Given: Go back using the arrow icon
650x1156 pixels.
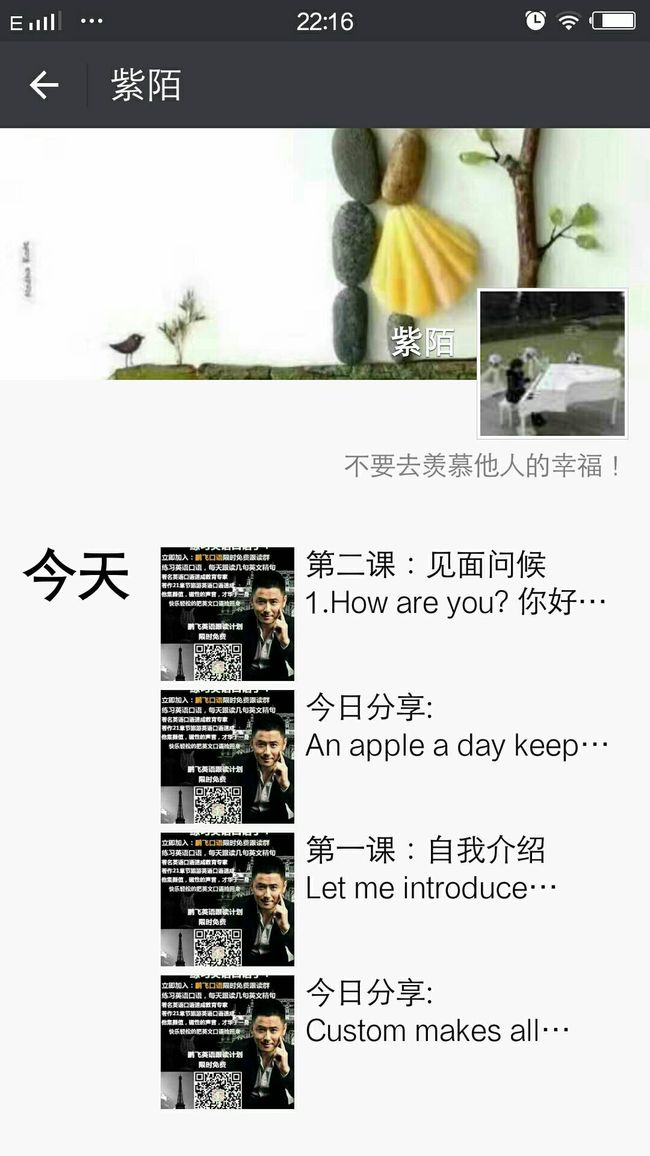Looking at the screenshot, I should tap(43, 86).
